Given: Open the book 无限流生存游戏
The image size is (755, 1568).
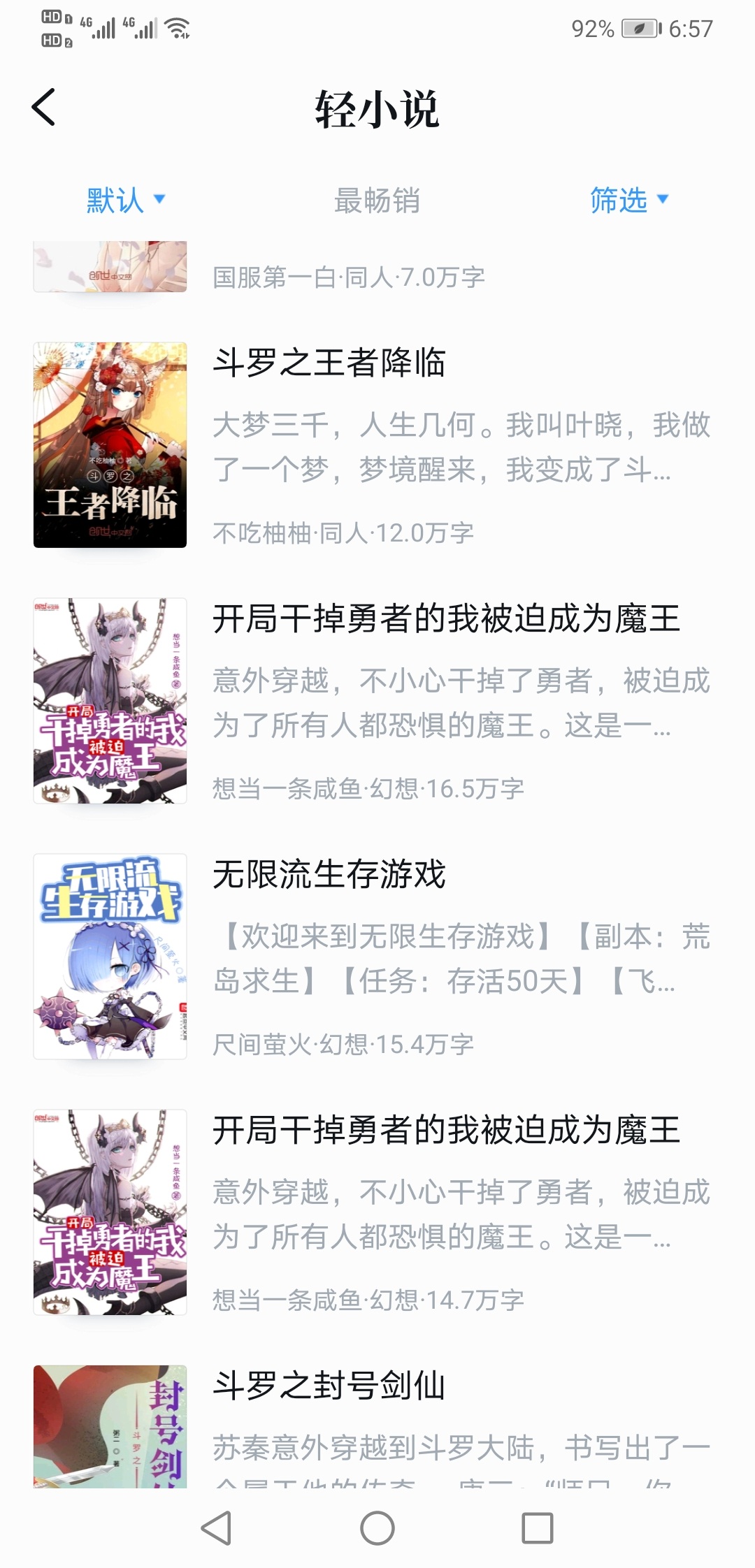Looking at the screenshot, I should pos(377,957).
